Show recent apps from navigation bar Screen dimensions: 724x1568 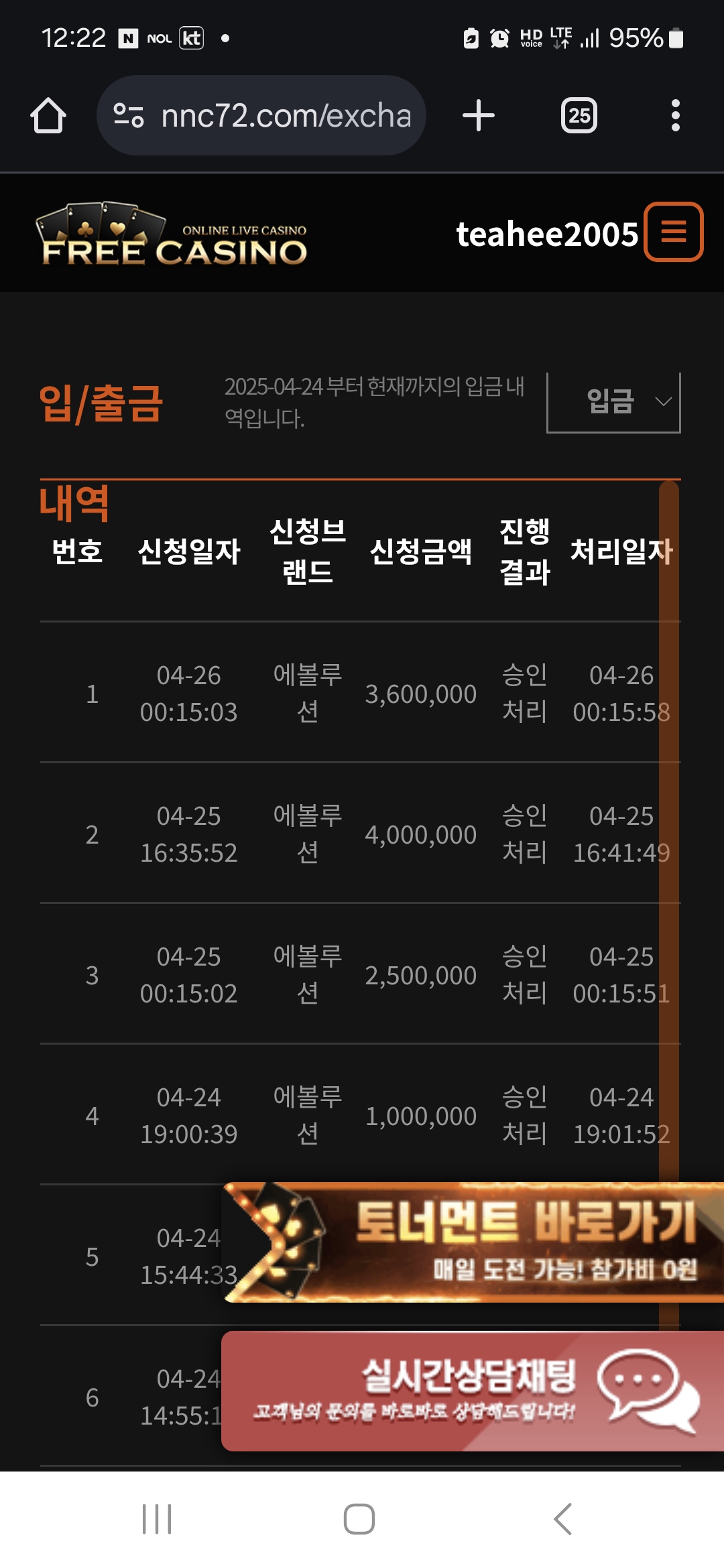(x=157, y=1518)
